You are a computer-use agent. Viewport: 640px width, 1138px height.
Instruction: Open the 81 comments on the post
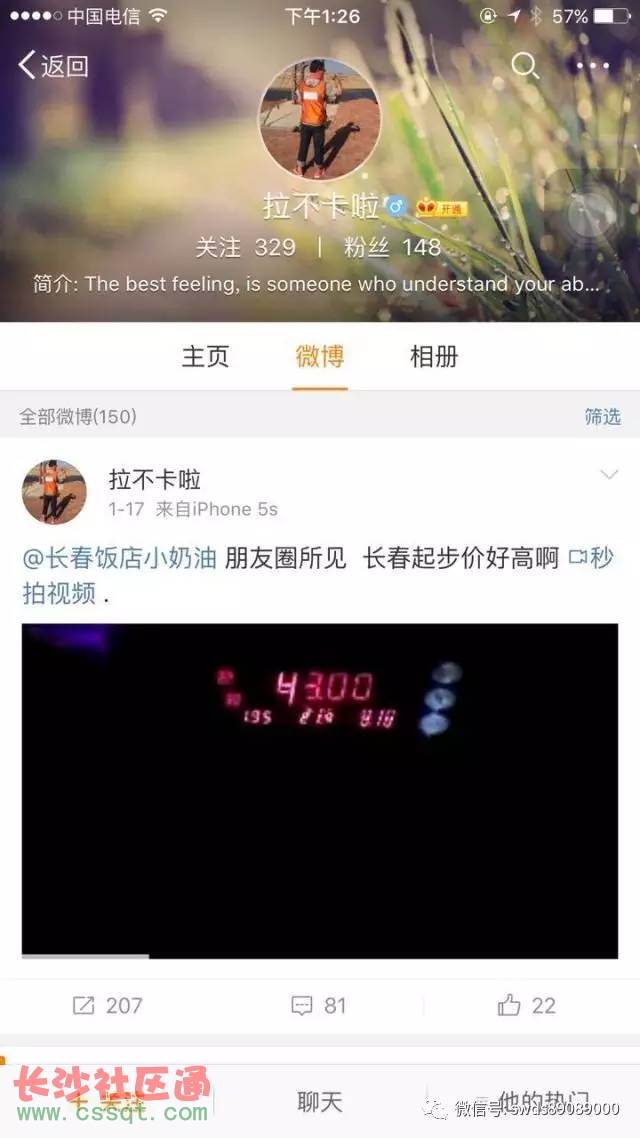319,1005
